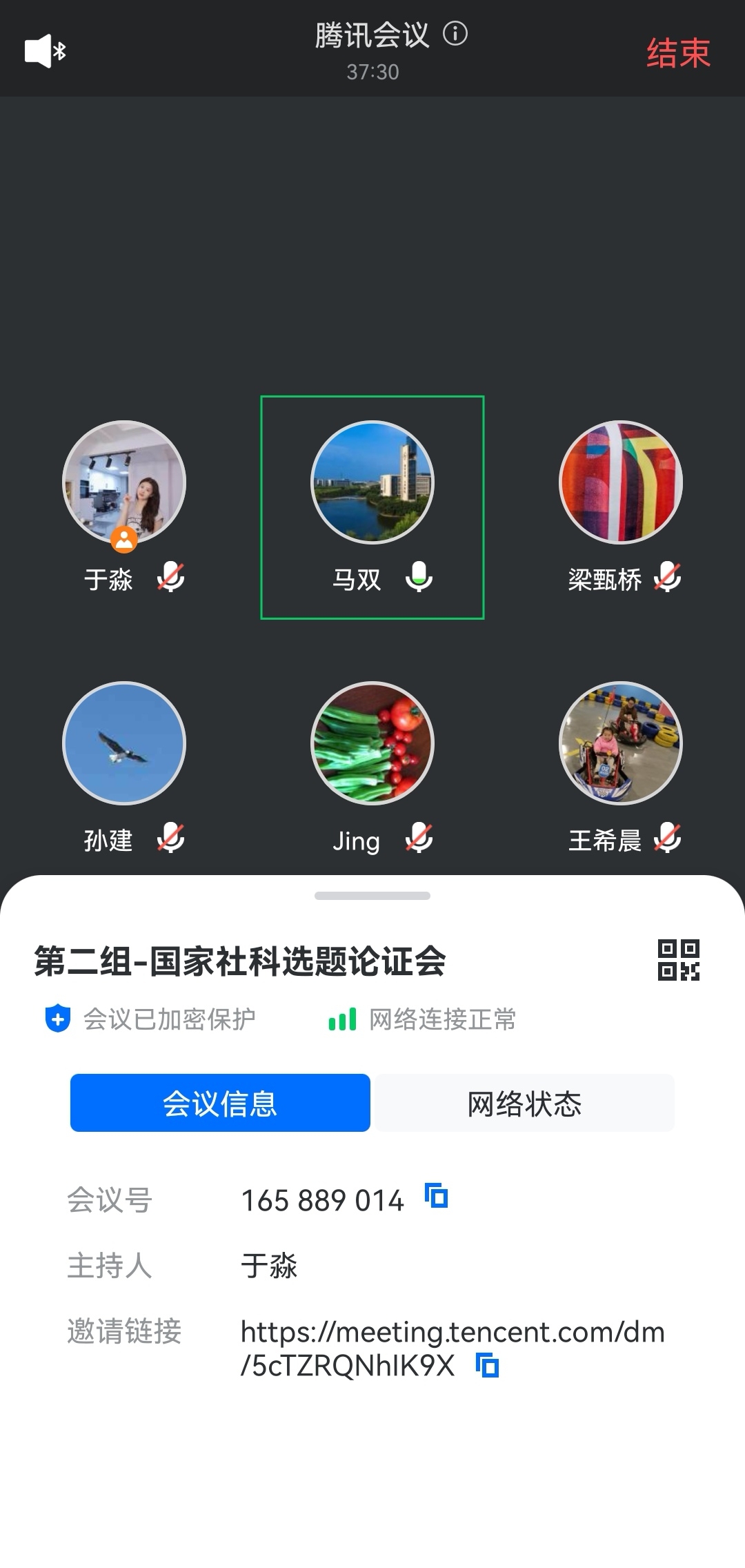Open the meeting info icon beside 腾讯会议
The height and width of the screenshot is (1568, 745).
pos(455,33)
